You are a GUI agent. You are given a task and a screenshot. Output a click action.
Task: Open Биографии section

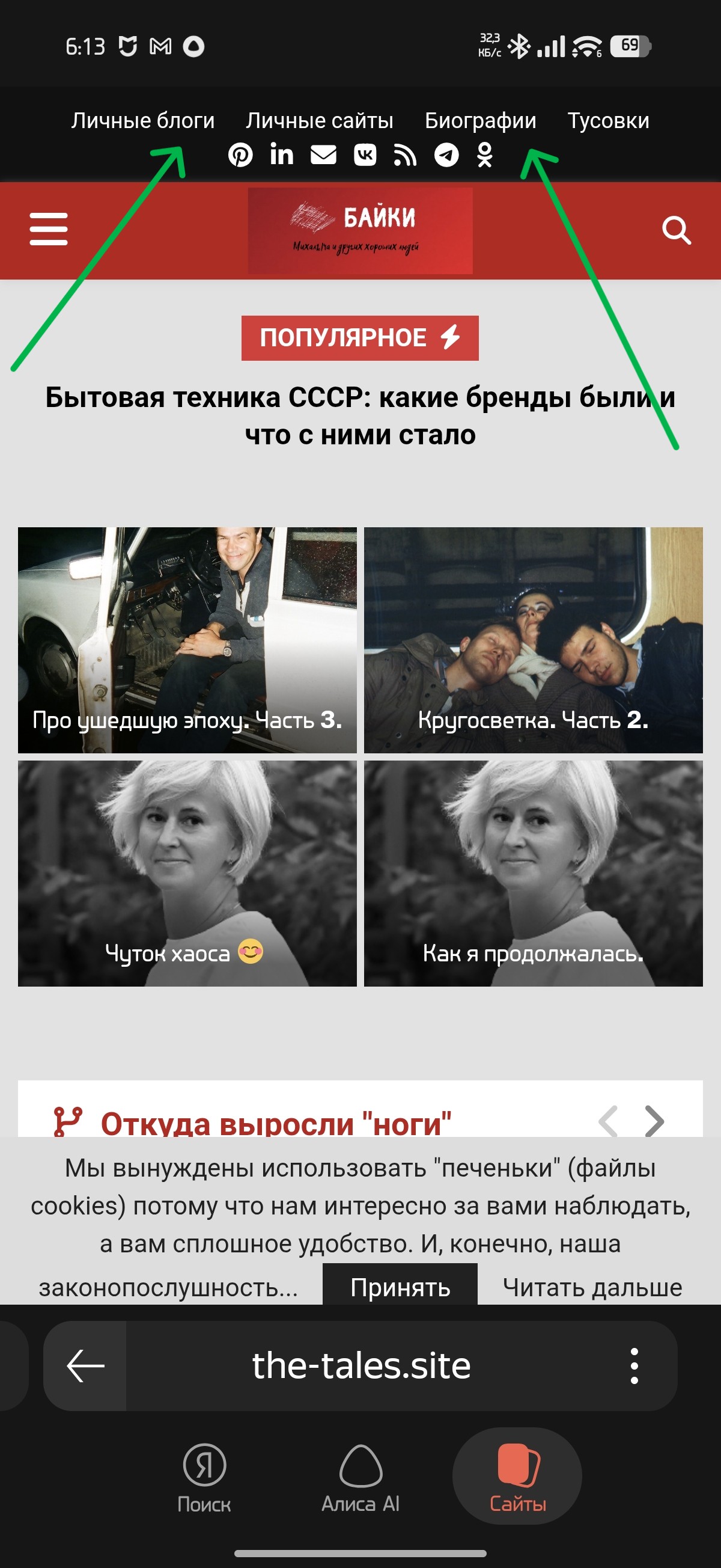coord(480,120)
